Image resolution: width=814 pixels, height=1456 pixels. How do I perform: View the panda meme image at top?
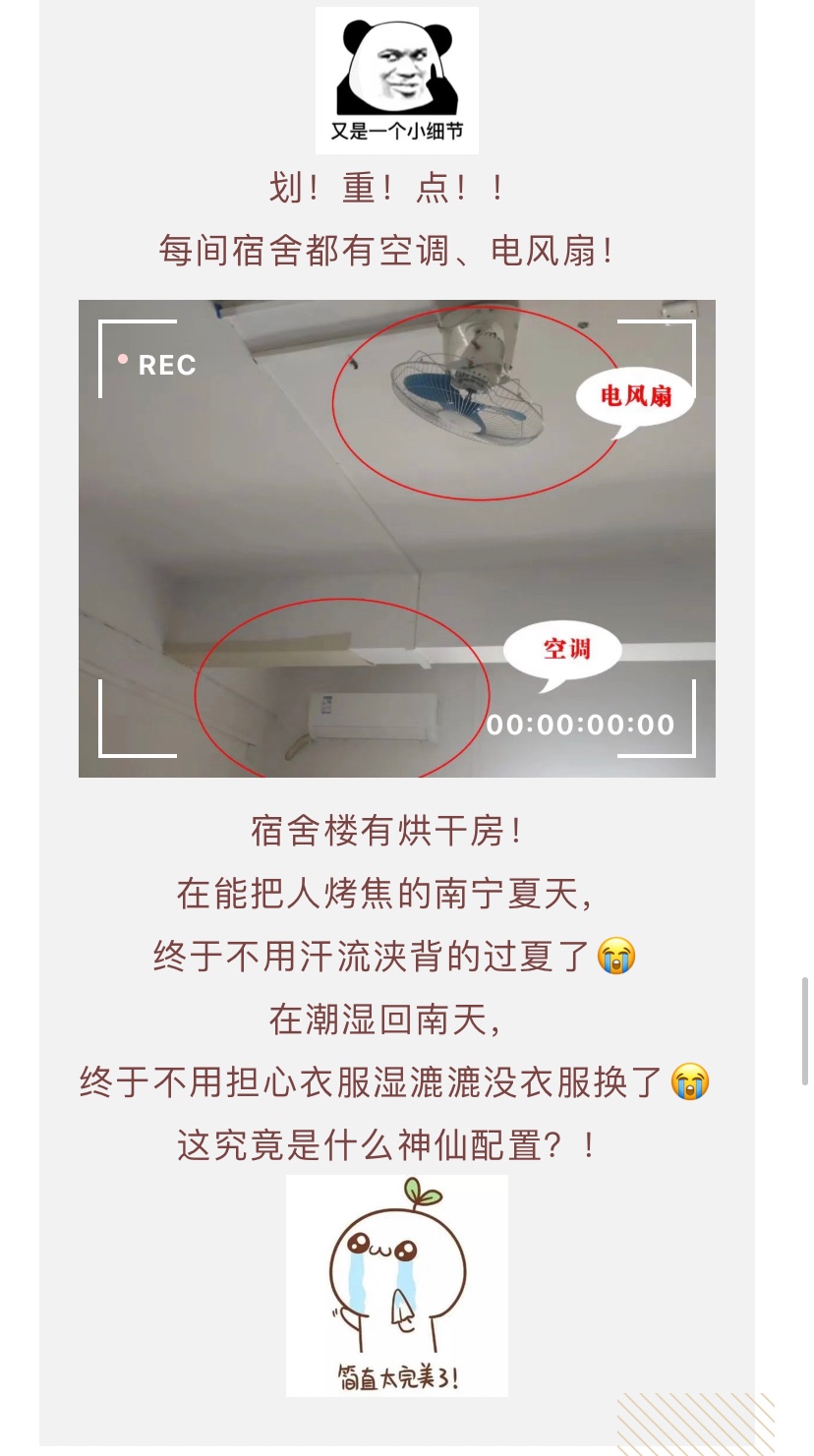pos(396,80)
